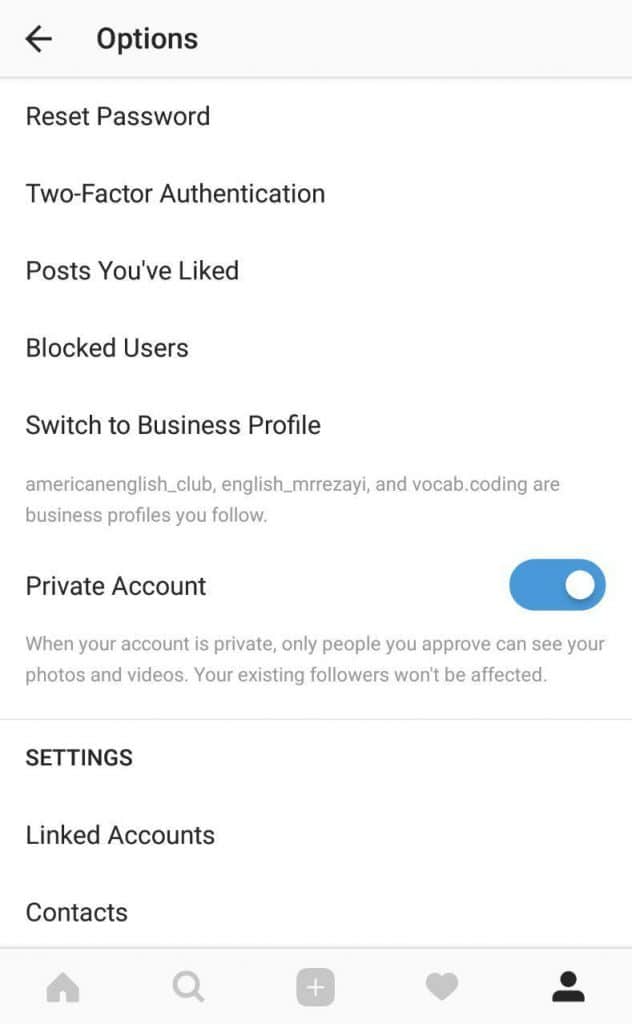Switch to the search tab
The height and width of the screenshot is (1024, 632).
pos(189,987)
